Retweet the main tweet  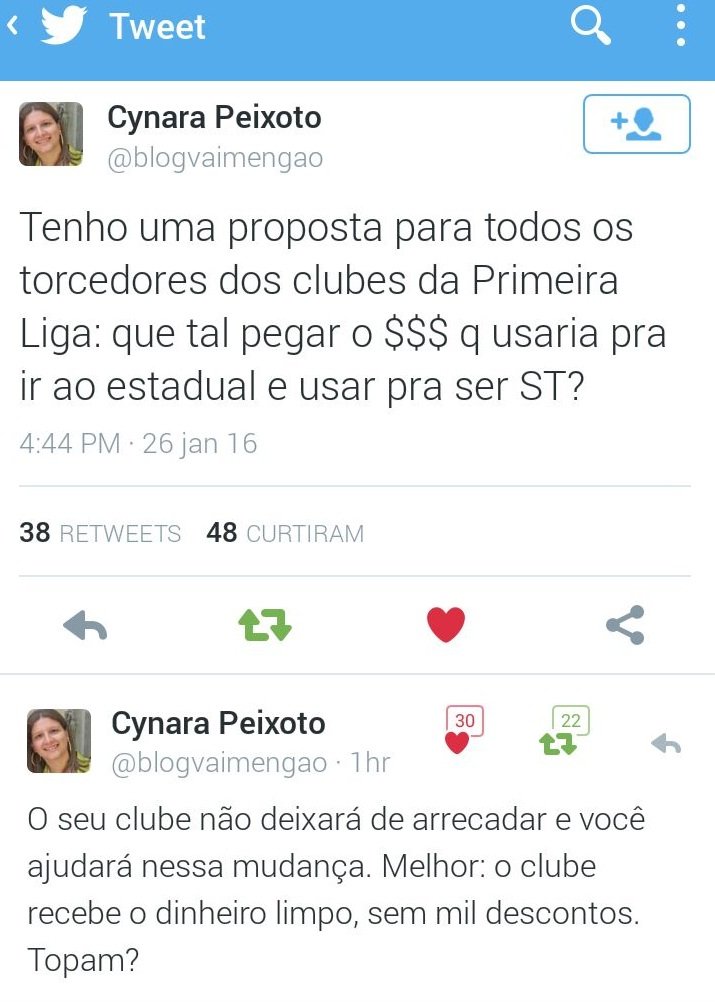[265, 626]
